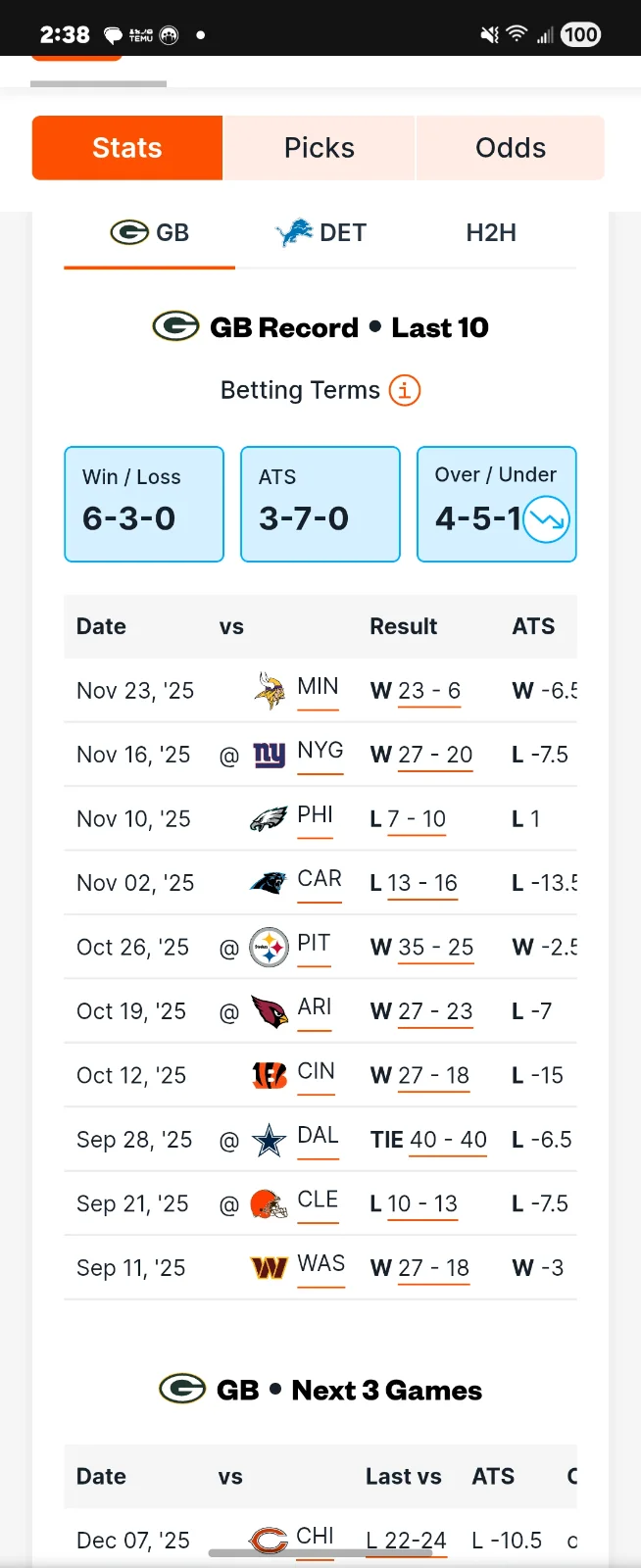Open the MIN team link
641x1568 pixels.
[x=318, y=687]
